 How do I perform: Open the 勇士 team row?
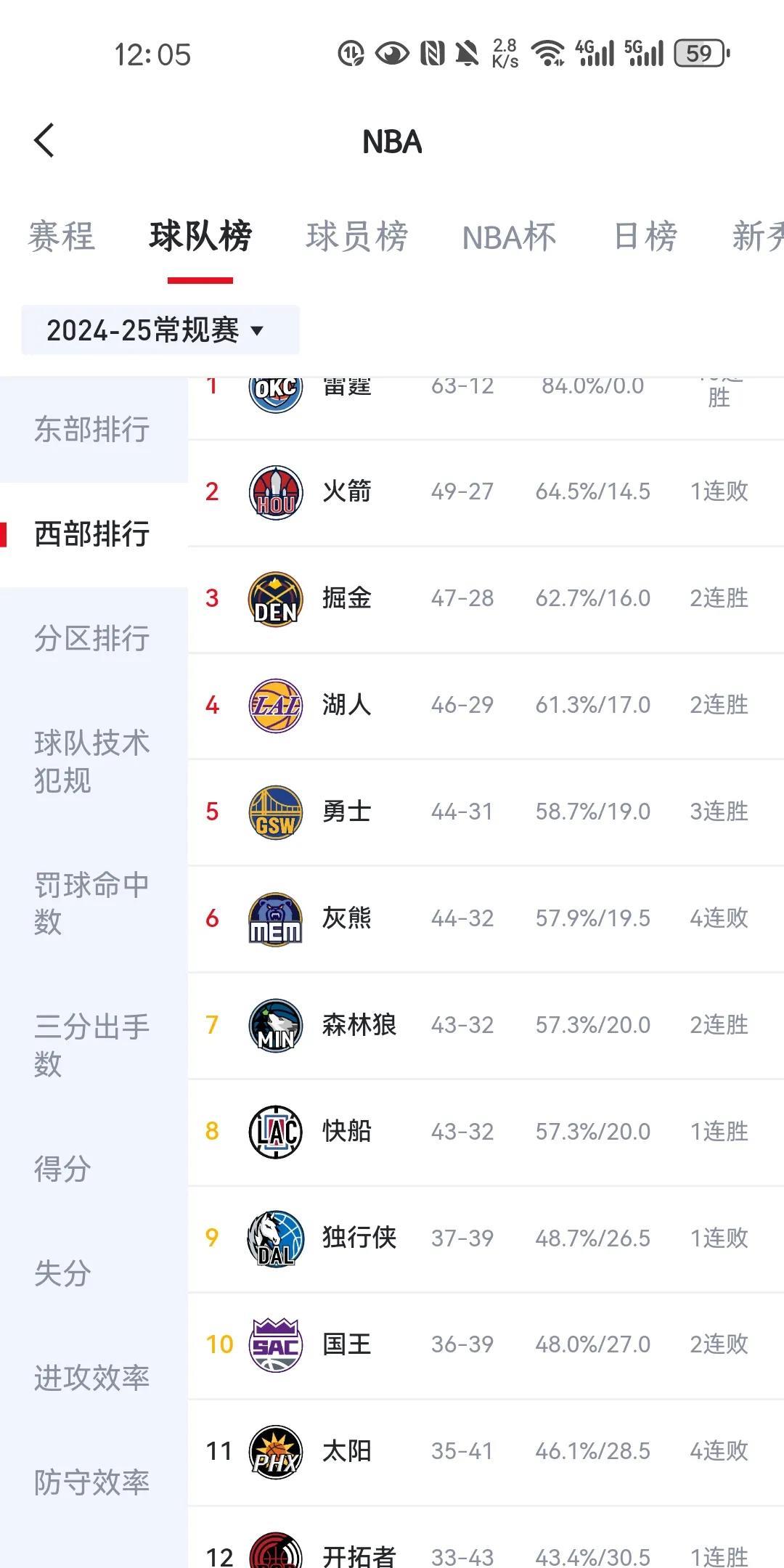(486, 812)
